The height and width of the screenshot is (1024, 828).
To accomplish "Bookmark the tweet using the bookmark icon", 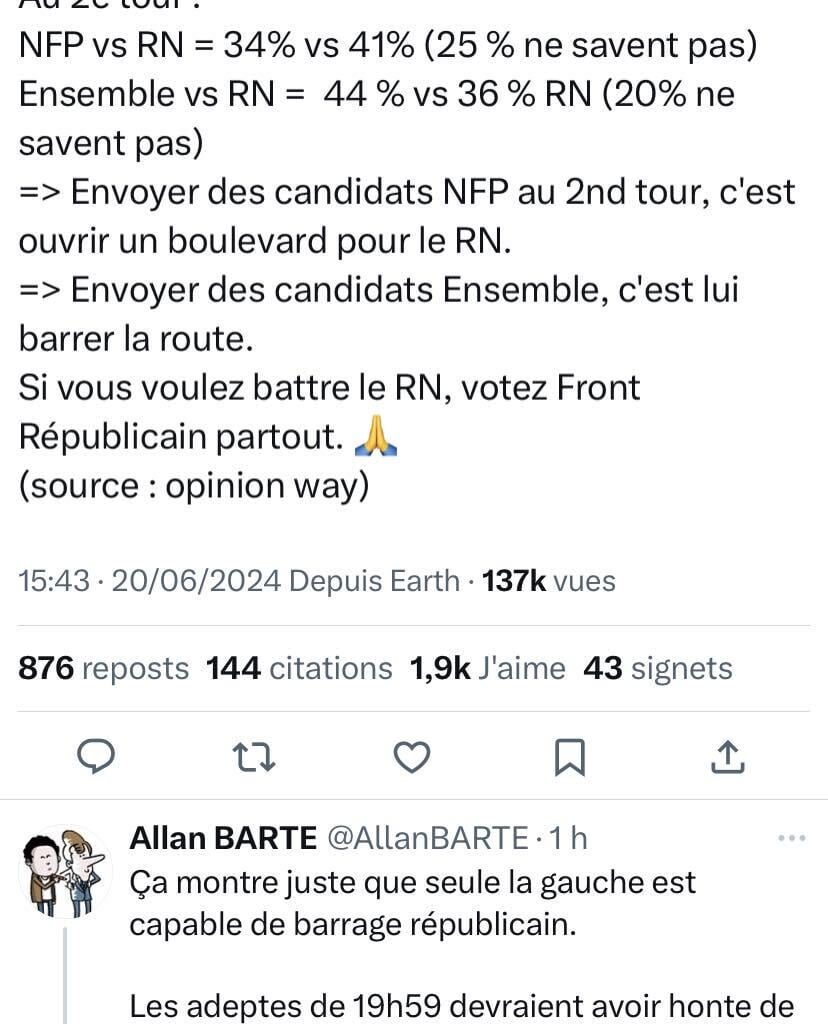I will point(570,758).
